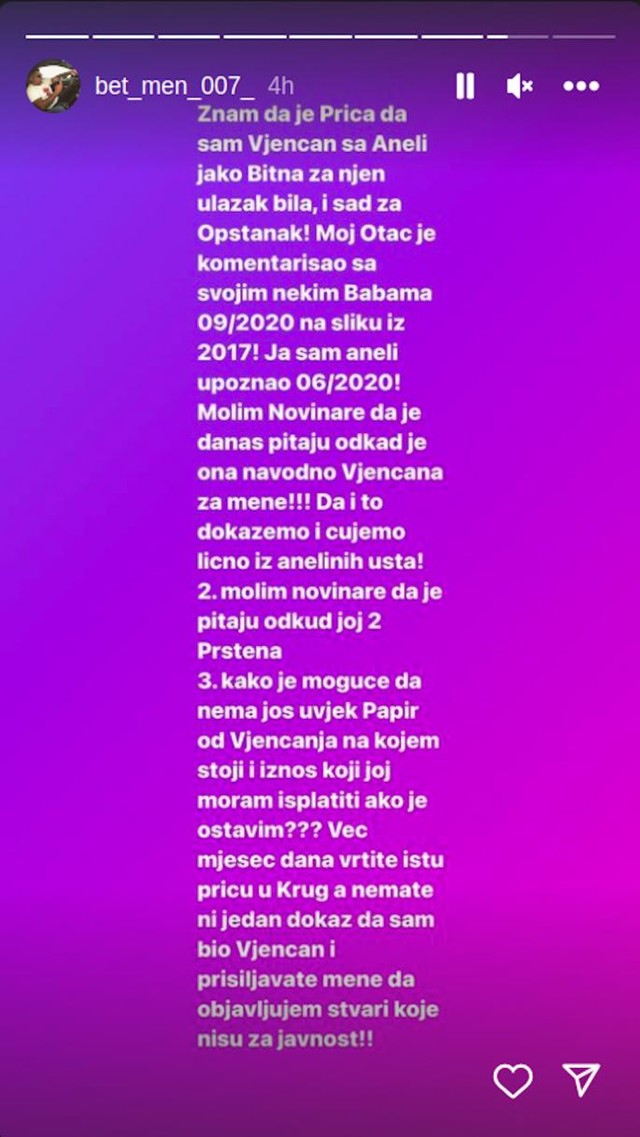The width and height of the screenshot is (640, 1137).
Task: Open bet_men_007_ profile picture
Action: [52, 86]
